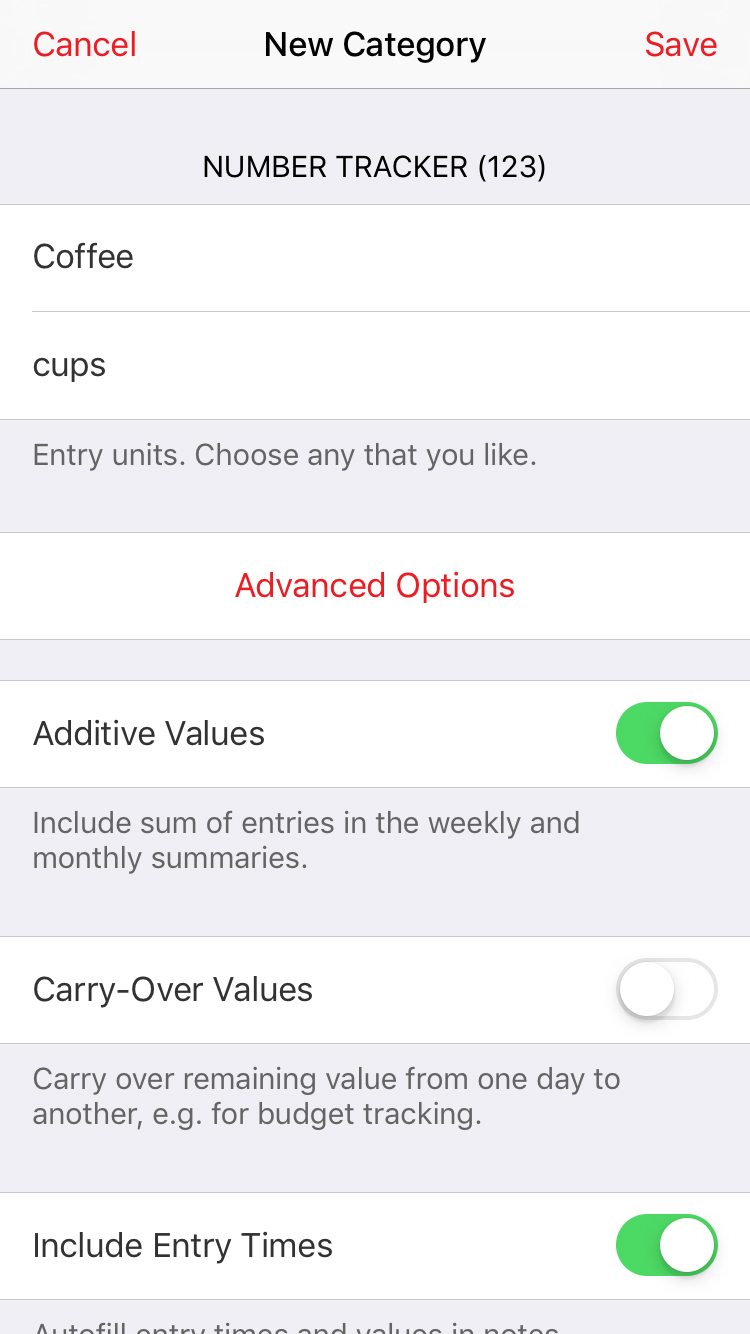Enable the Carry-Over Values switch

(667, 989)
